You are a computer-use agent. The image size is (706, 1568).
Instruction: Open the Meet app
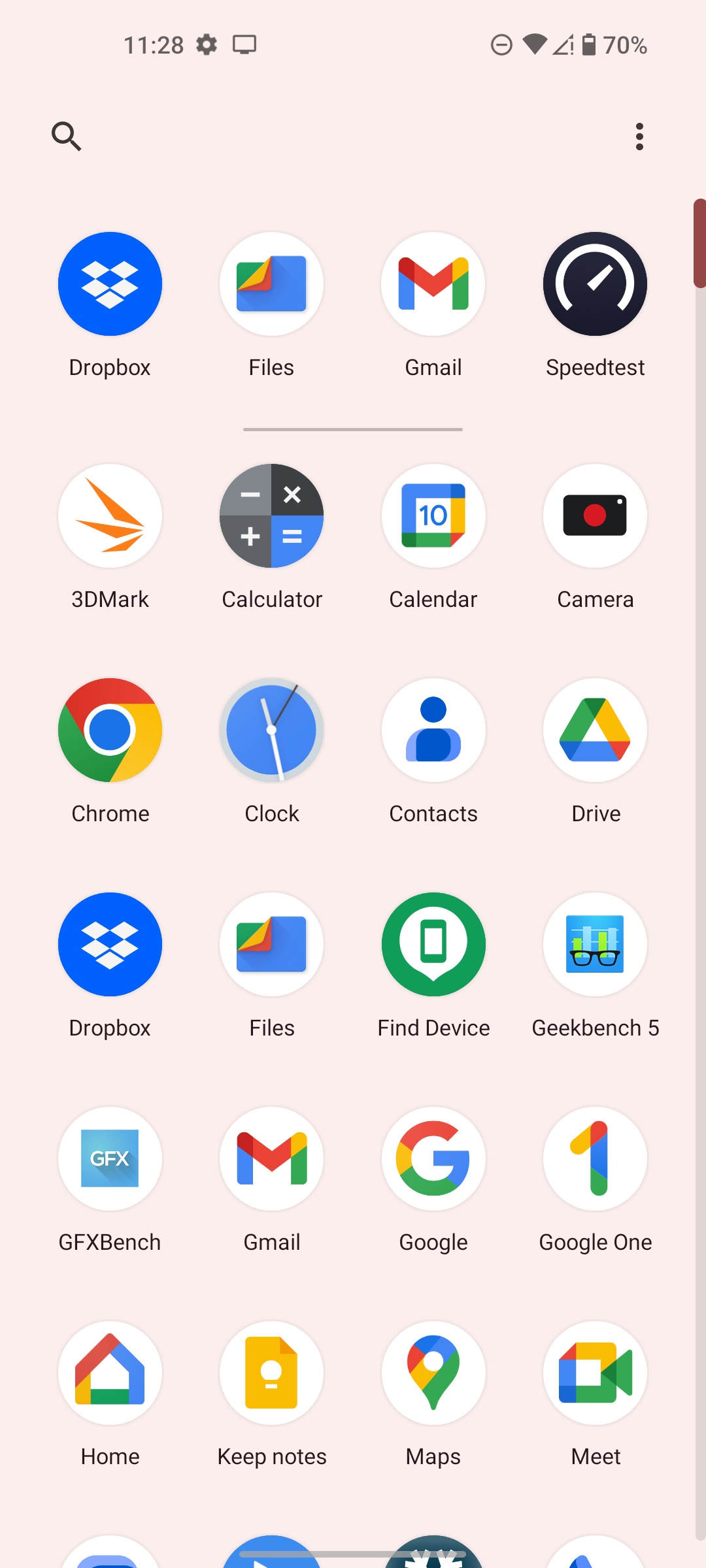pyautogui.click(x=595, y=1373)
